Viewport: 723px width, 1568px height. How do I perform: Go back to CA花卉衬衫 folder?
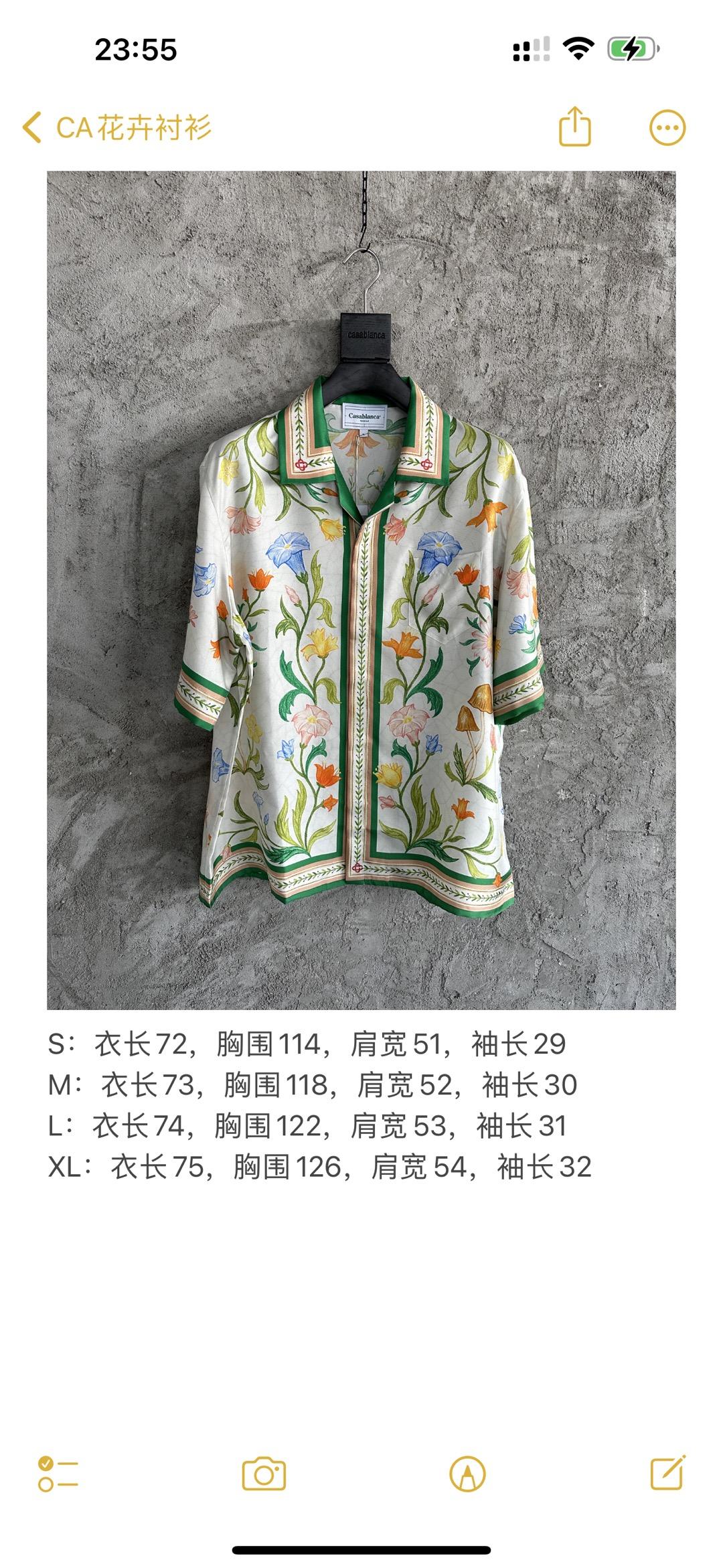coord(117,127)
